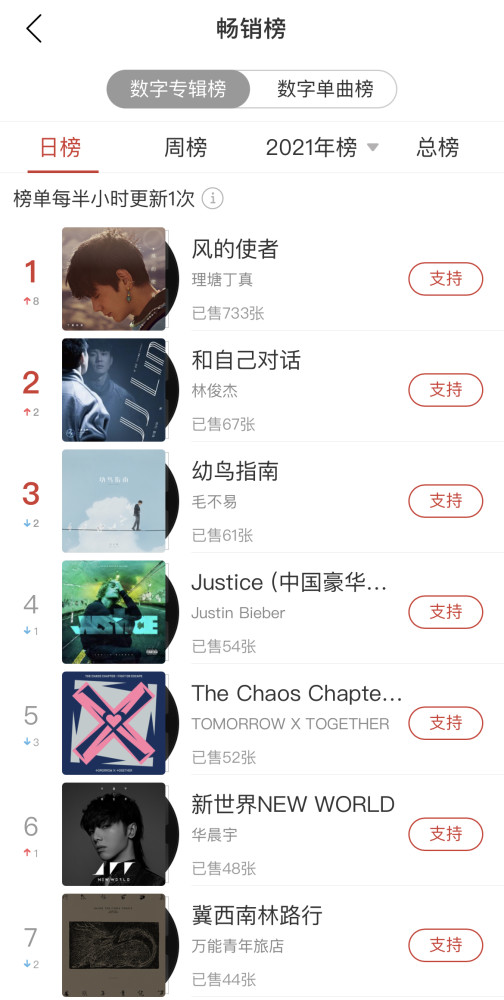
Task: Tap 支持 for Justin Bieber's Justice
Action: click(x=445, y=612)
